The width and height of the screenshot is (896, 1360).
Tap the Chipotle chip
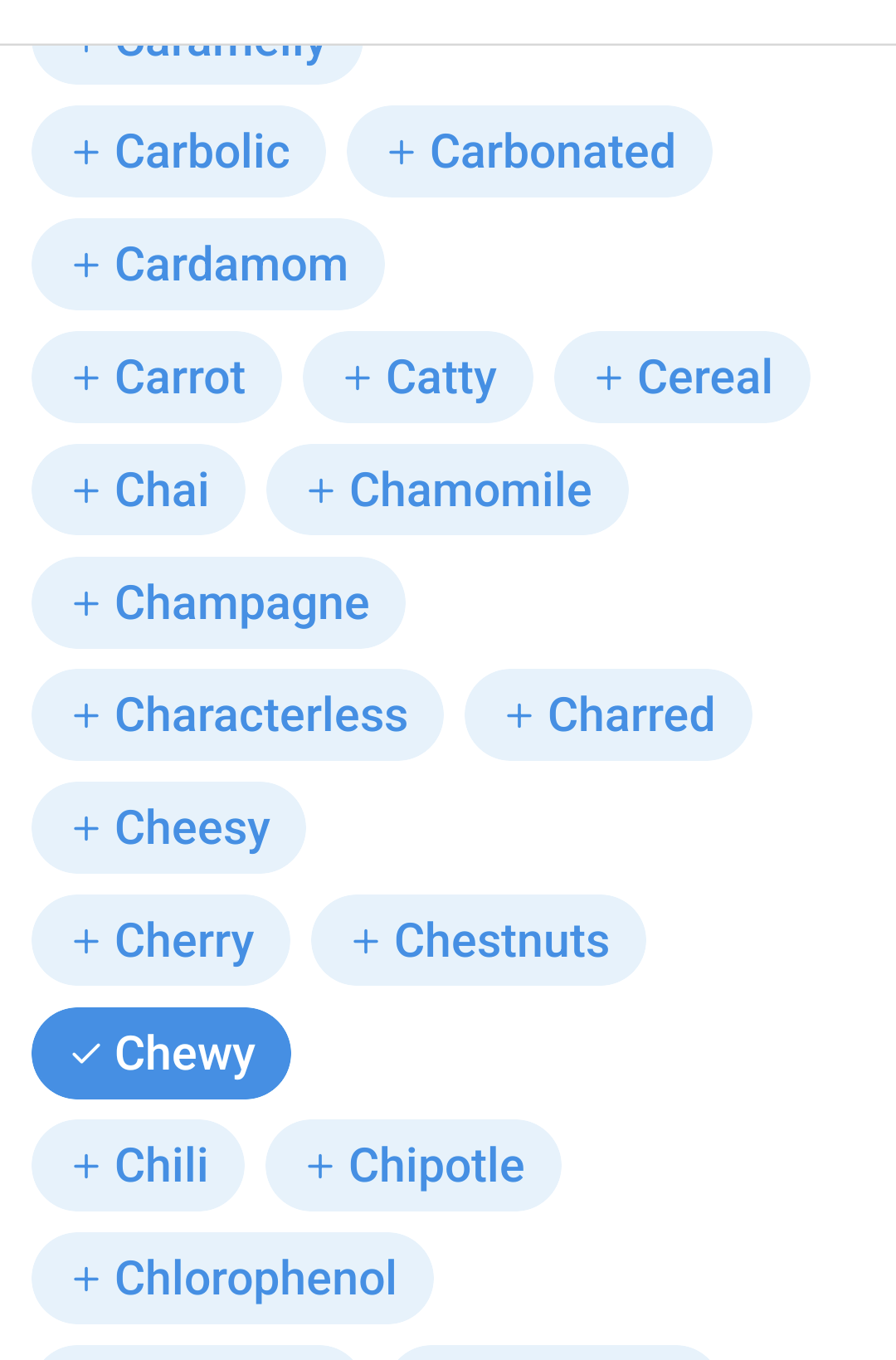[413, 1166]
